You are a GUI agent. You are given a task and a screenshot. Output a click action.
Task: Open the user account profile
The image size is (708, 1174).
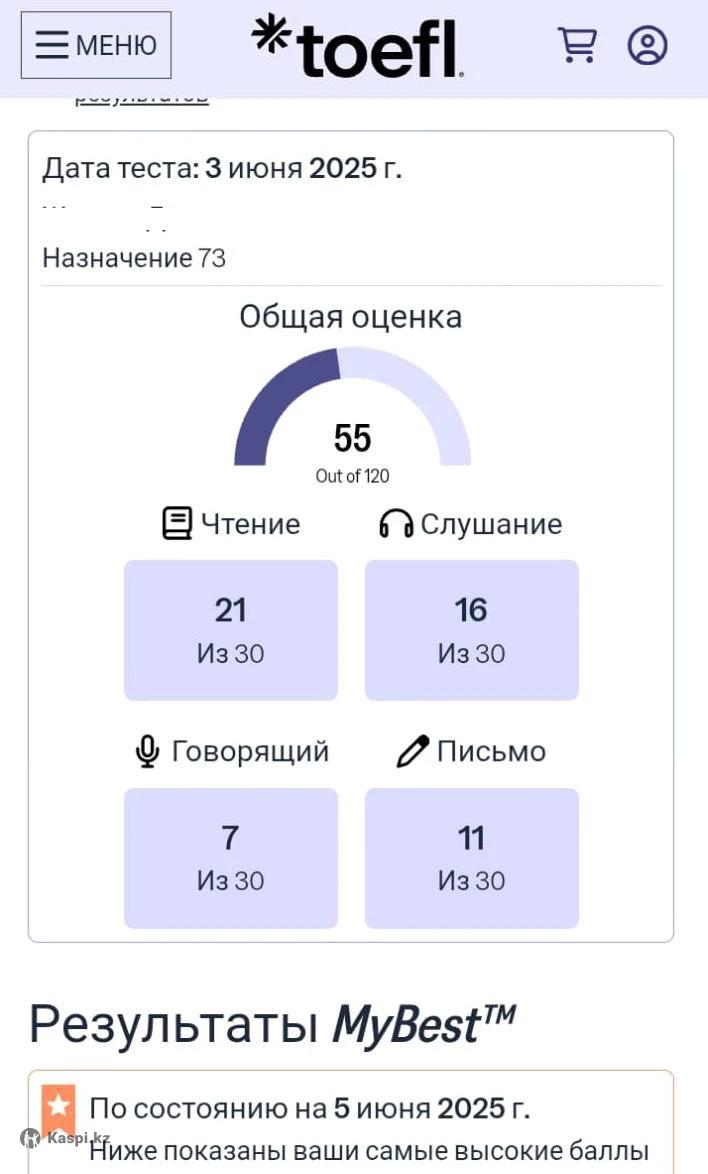(x=647, y=45)
